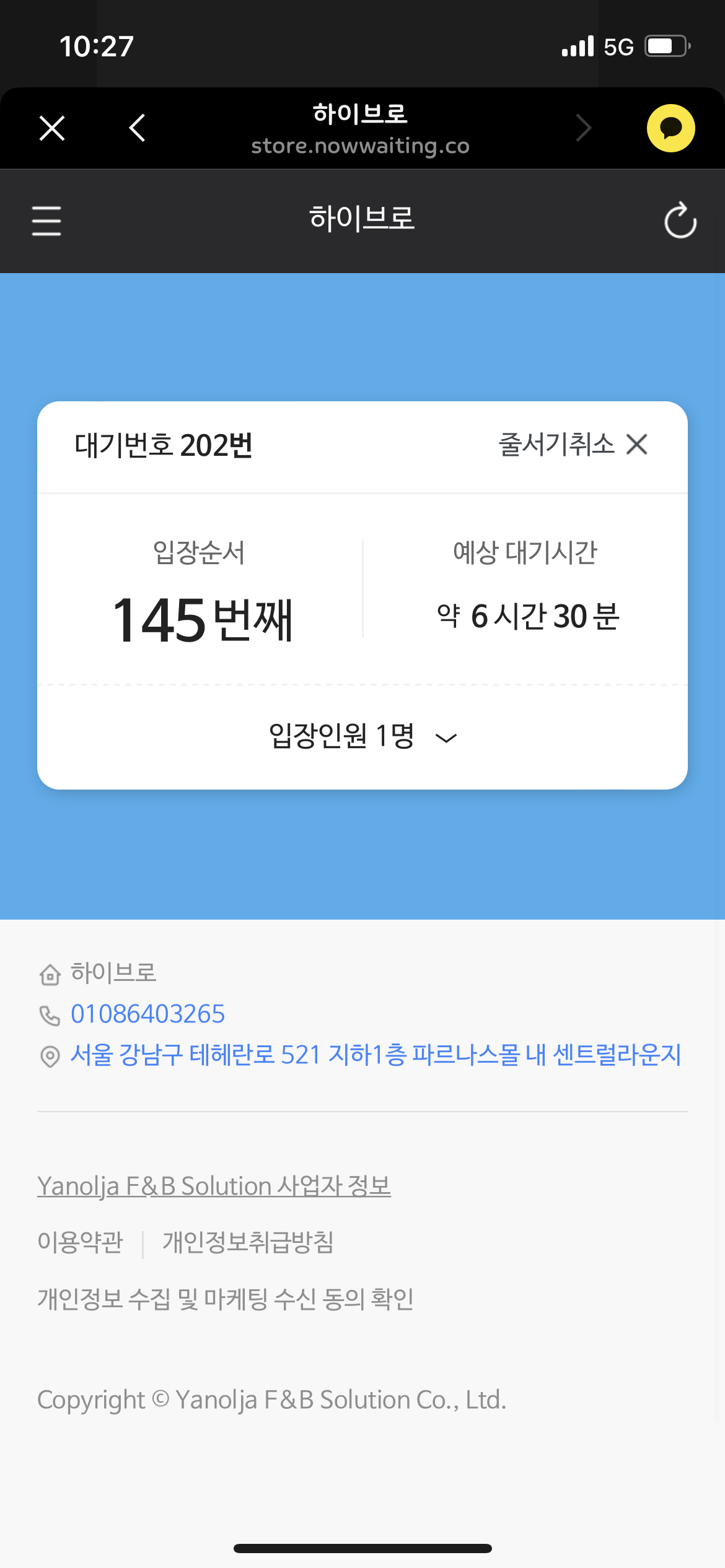Go back to the previous page

[x=138, y=128]
